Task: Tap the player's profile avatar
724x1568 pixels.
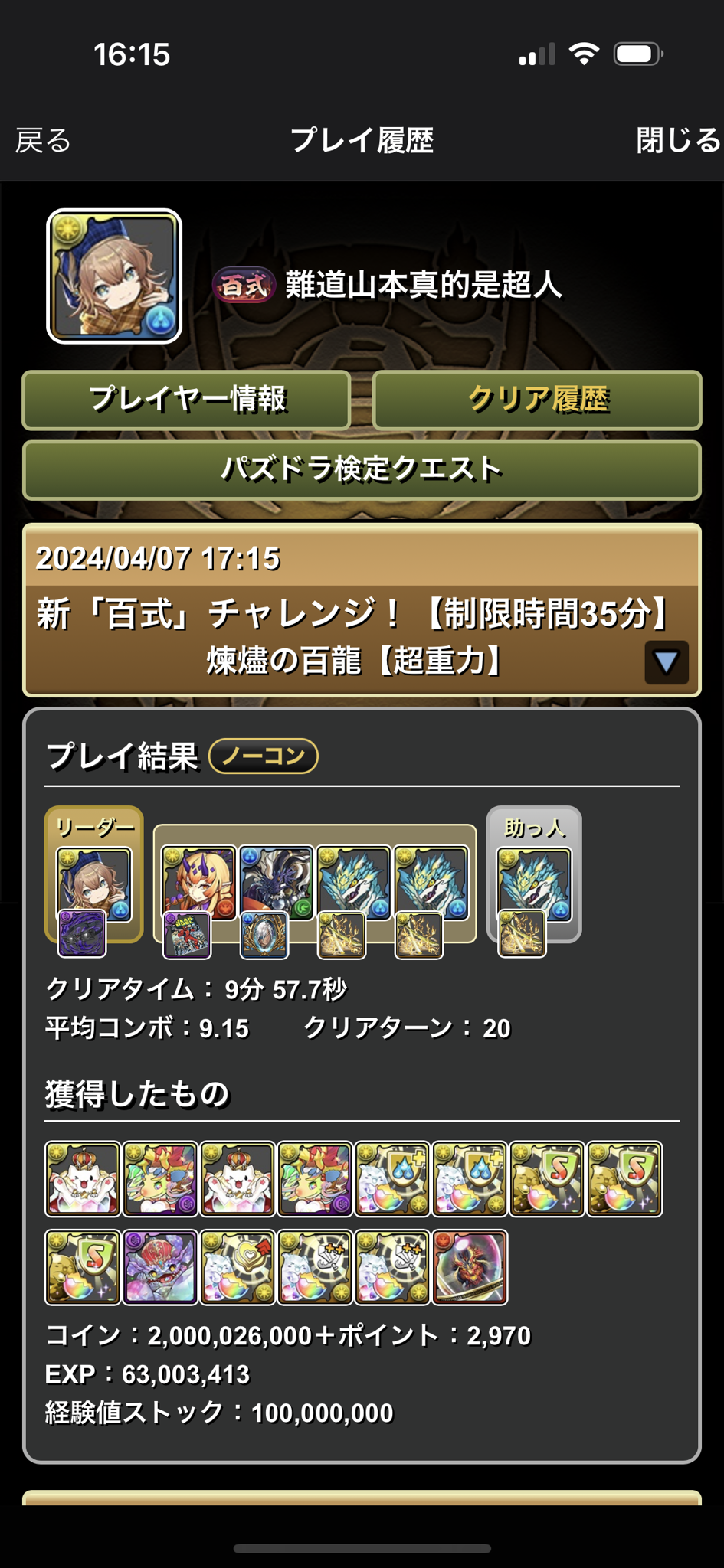Action: click(x=114, y=276)
